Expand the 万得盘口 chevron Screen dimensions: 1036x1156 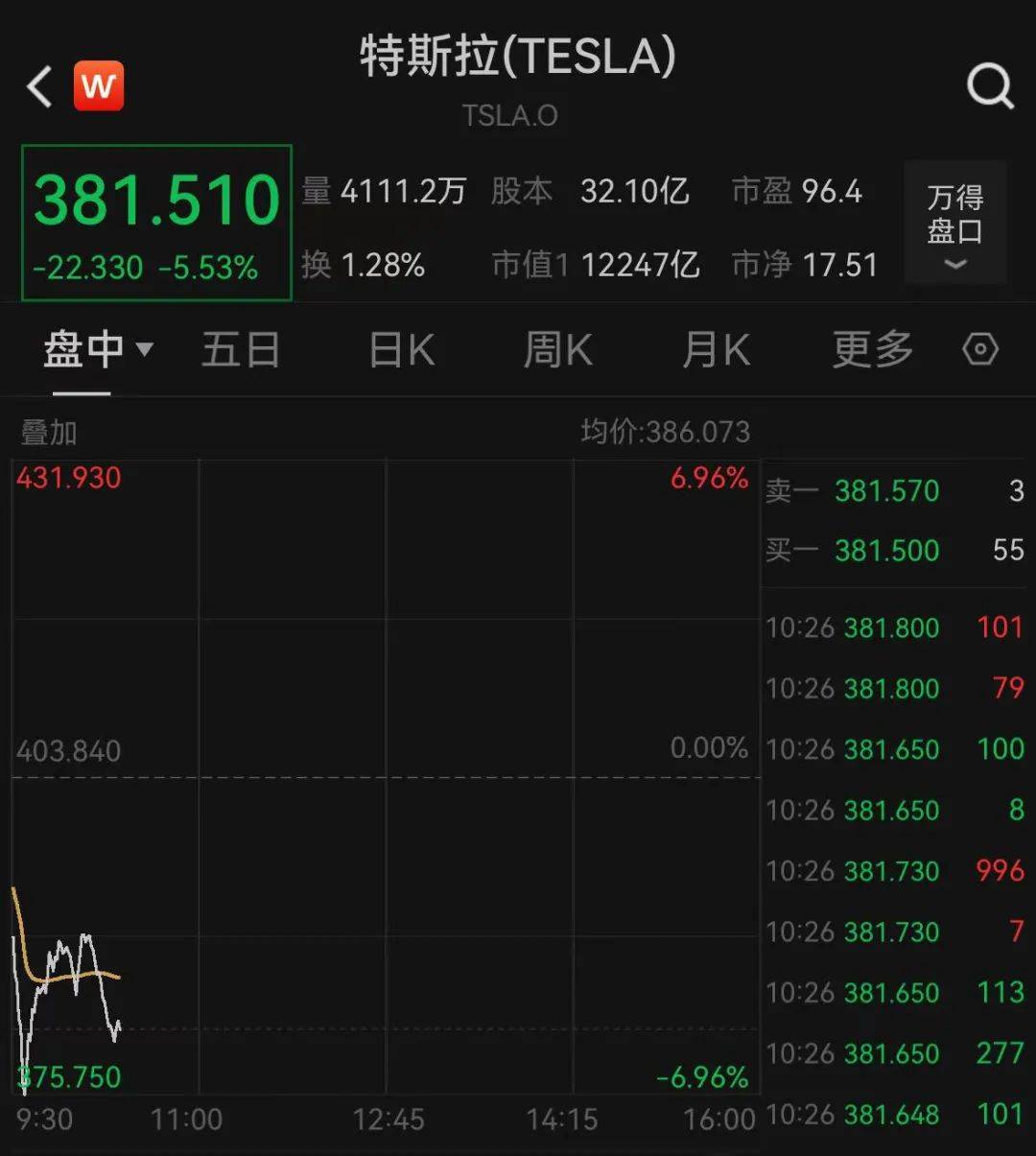click(x=954, y=267)
